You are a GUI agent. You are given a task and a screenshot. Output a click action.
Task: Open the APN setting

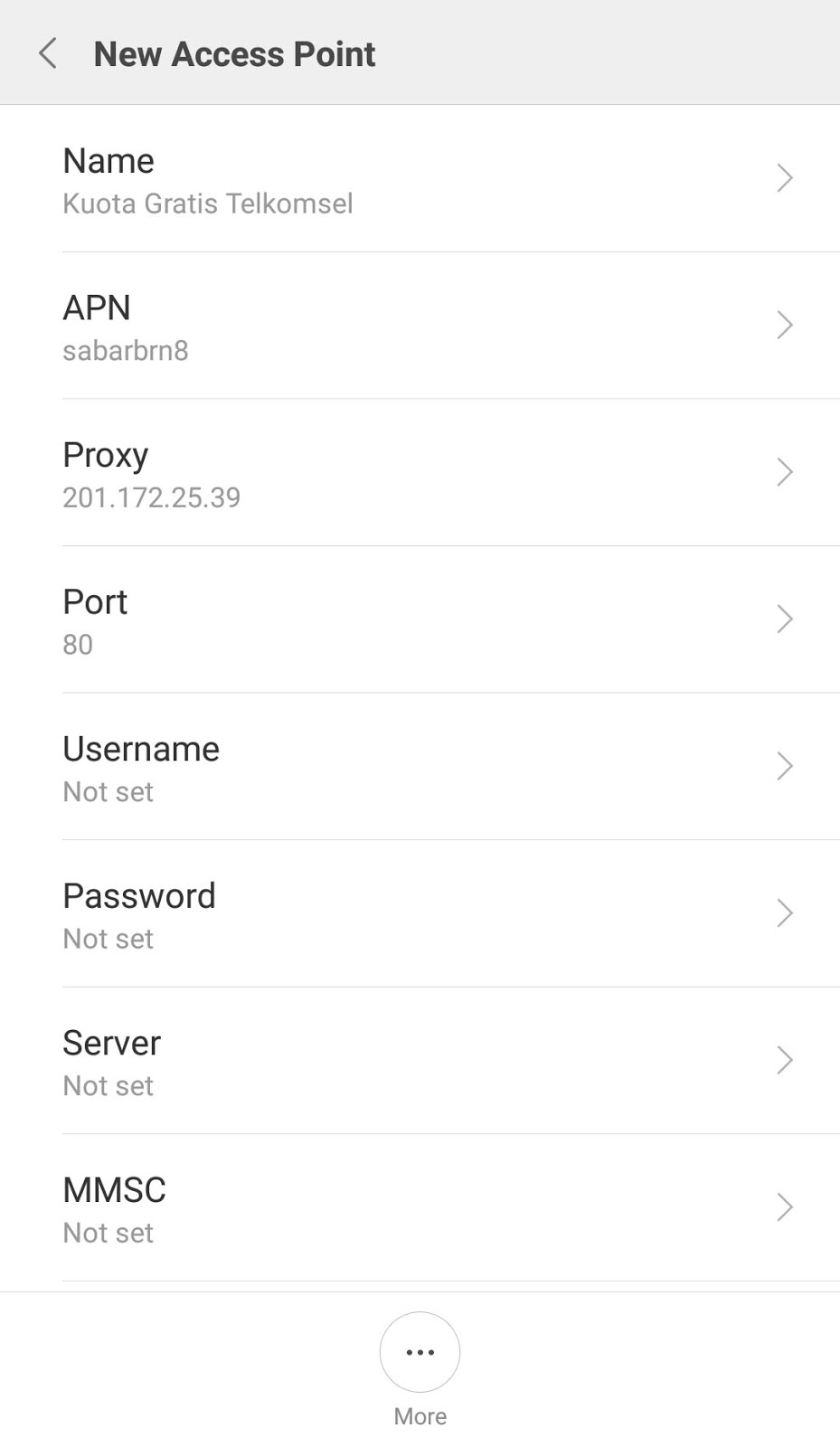(x=420, y=326)
